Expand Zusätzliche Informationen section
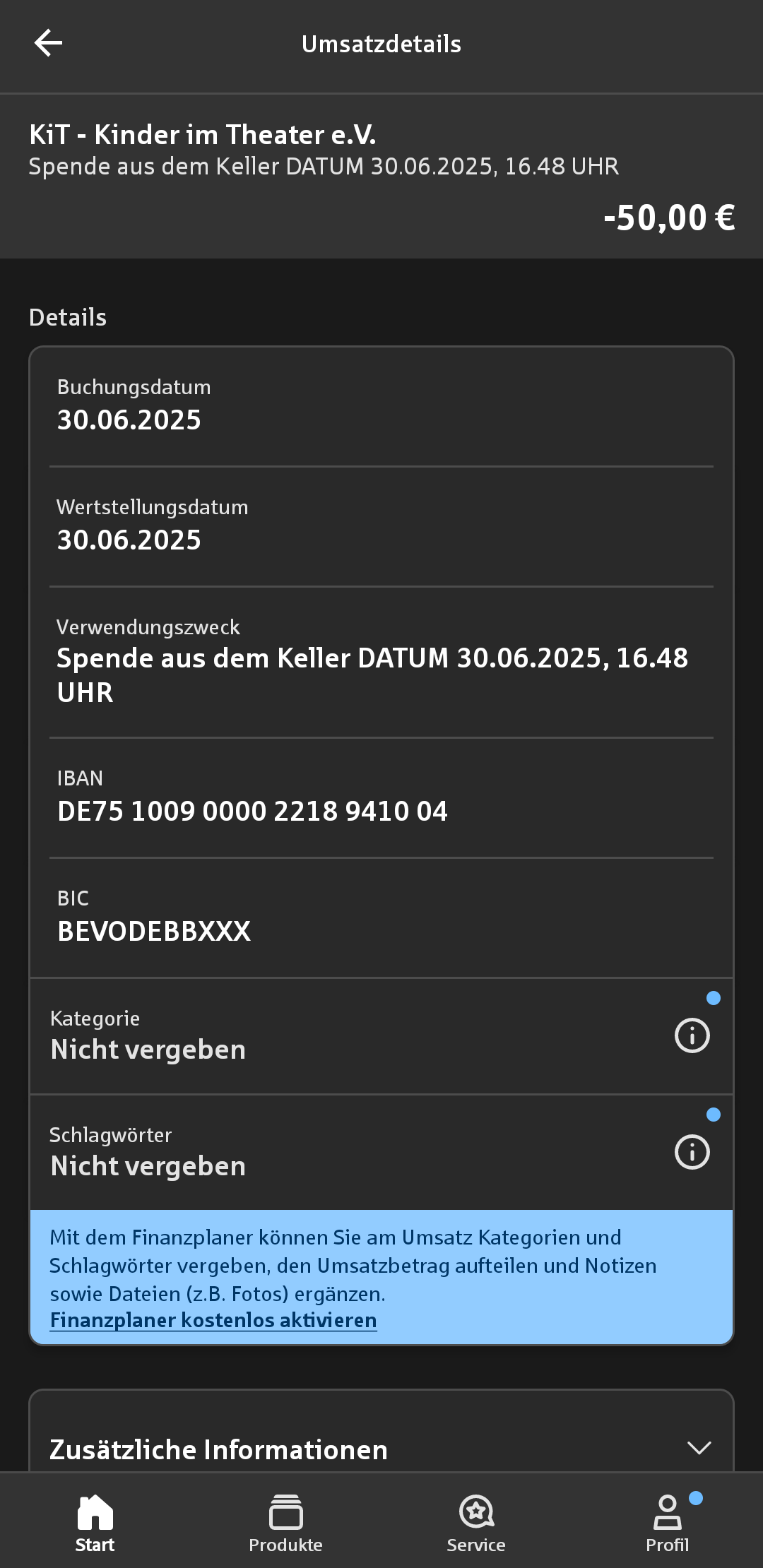This screenshot has width=763, height=1568. [698, 1449]
